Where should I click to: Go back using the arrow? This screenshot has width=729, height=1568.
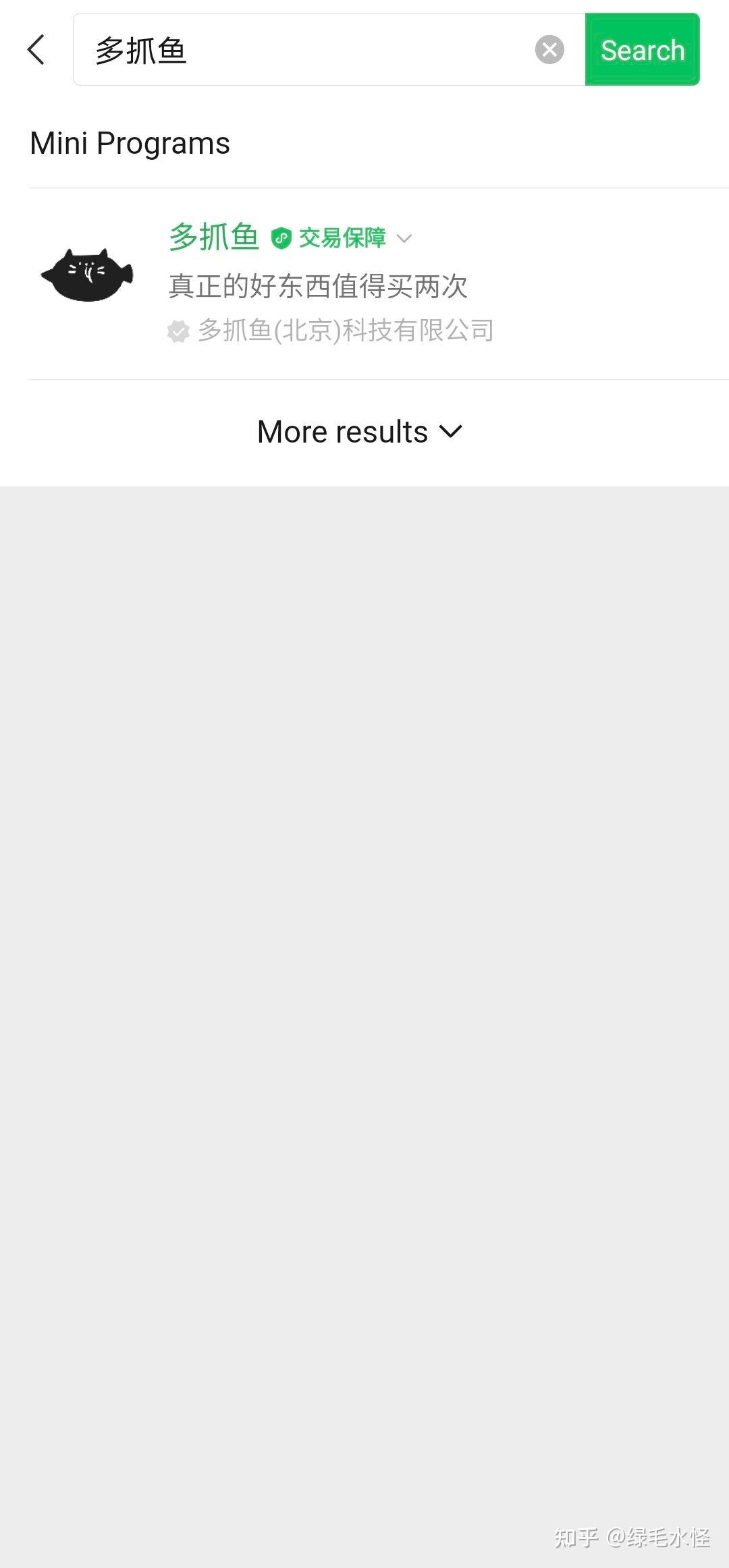(36, 50)
